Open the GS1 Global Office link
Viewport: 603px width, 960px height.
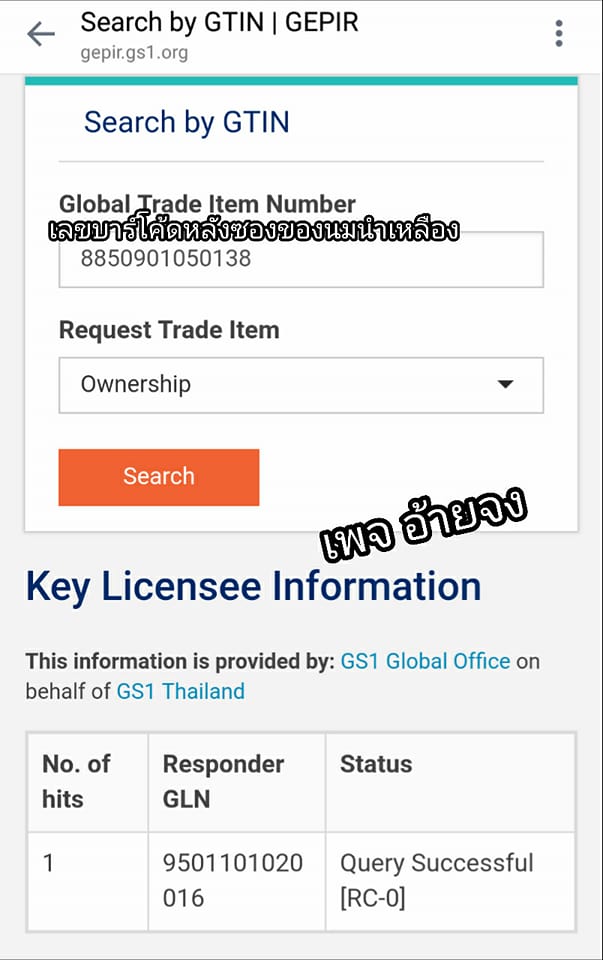[x=425, y=661]
